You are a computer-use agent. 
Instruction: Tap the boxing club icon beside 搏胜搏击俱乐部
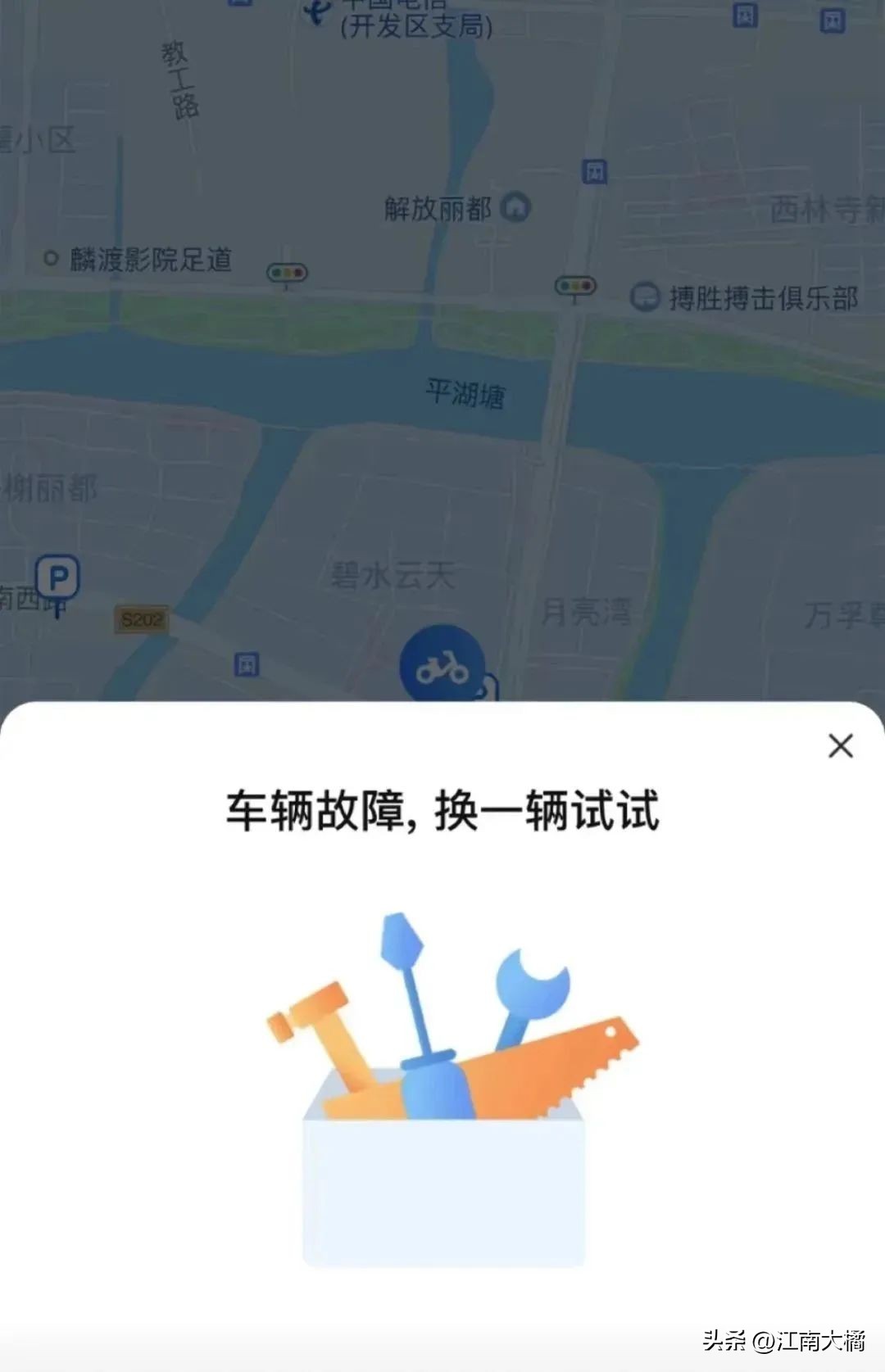[647, 297]
